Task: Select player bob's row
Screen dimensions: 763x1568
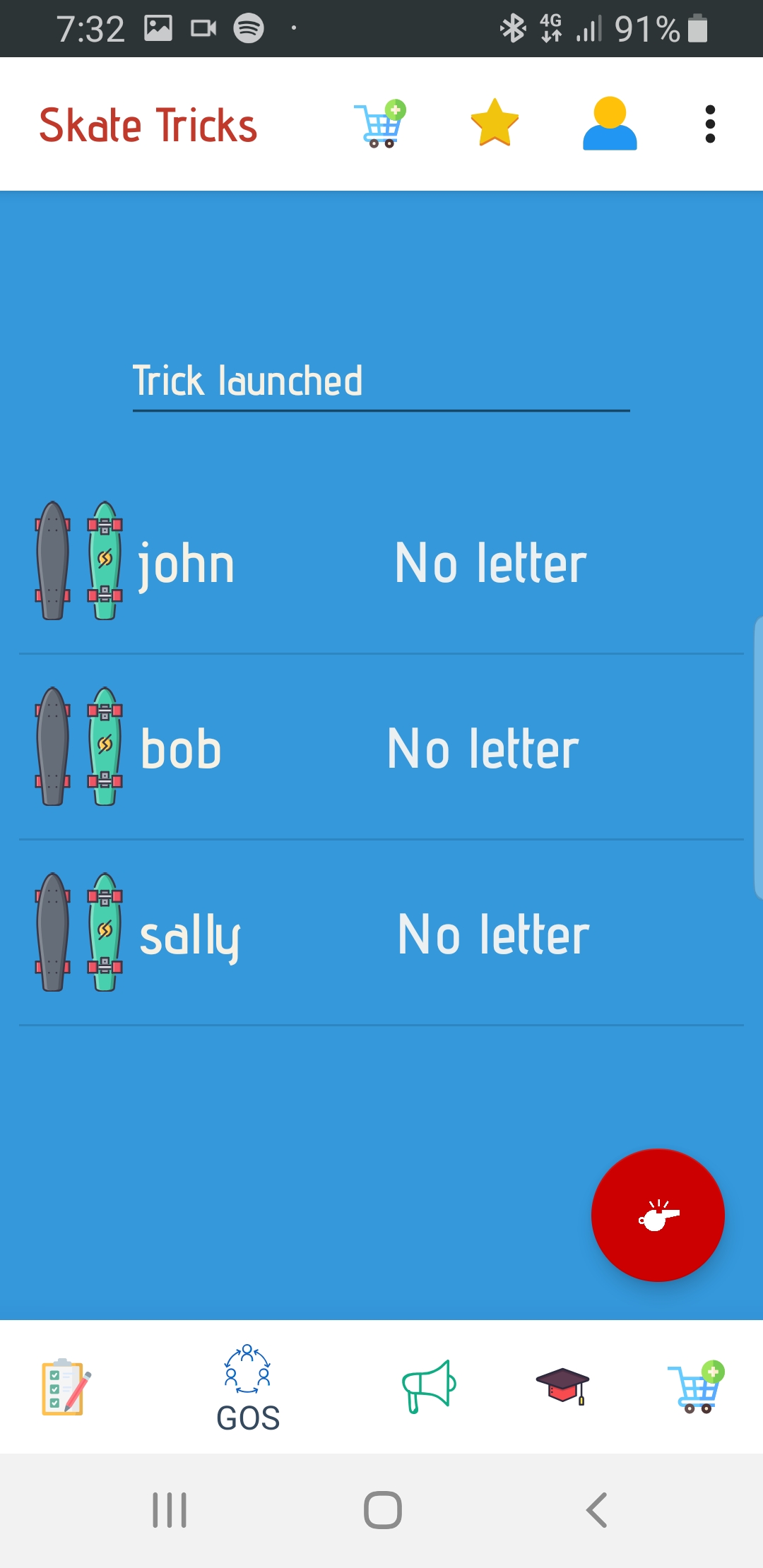Action: [381, 747]
